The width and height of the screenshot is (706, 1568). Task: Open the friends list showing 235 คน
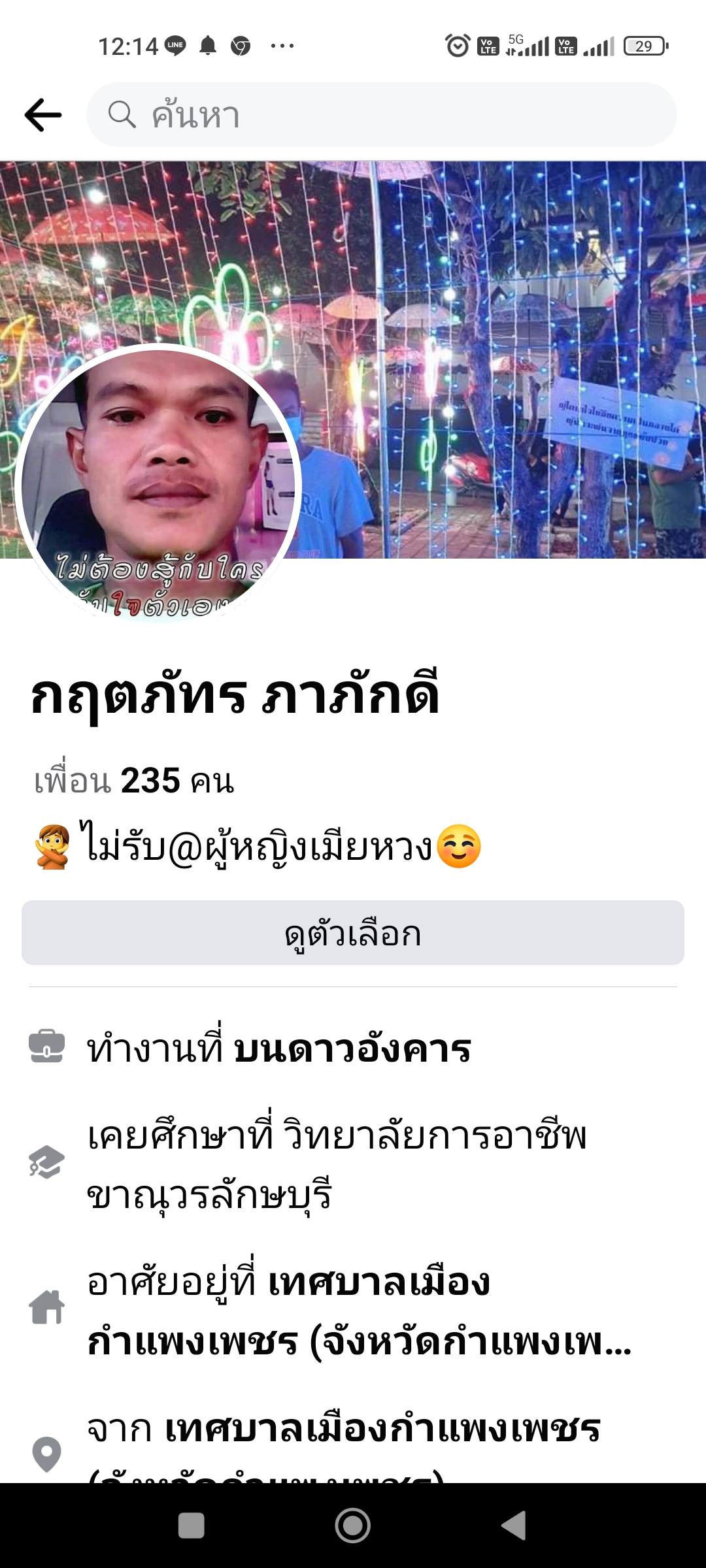(x=135, y=781)
